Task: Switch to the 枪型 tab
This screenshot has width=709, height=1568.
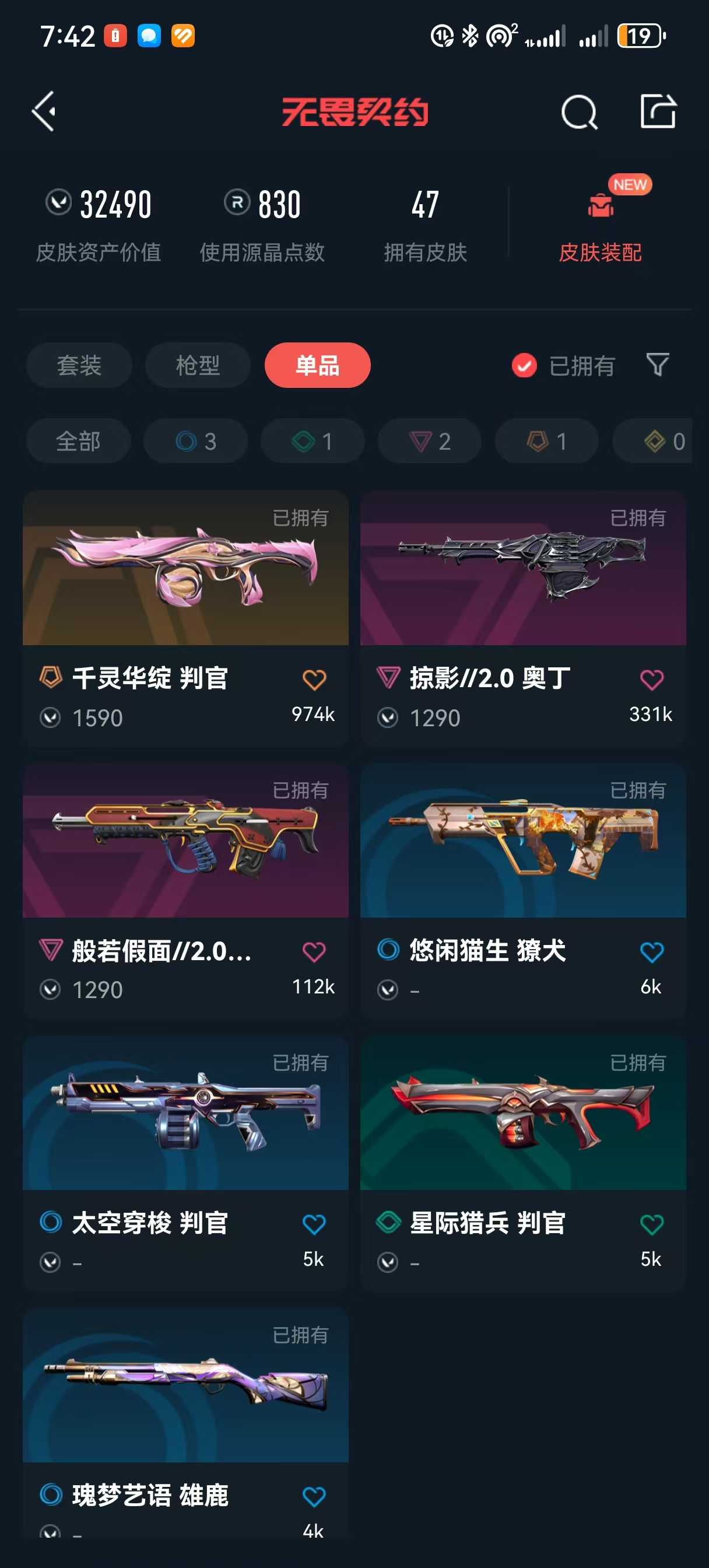Action: [198, 365]
